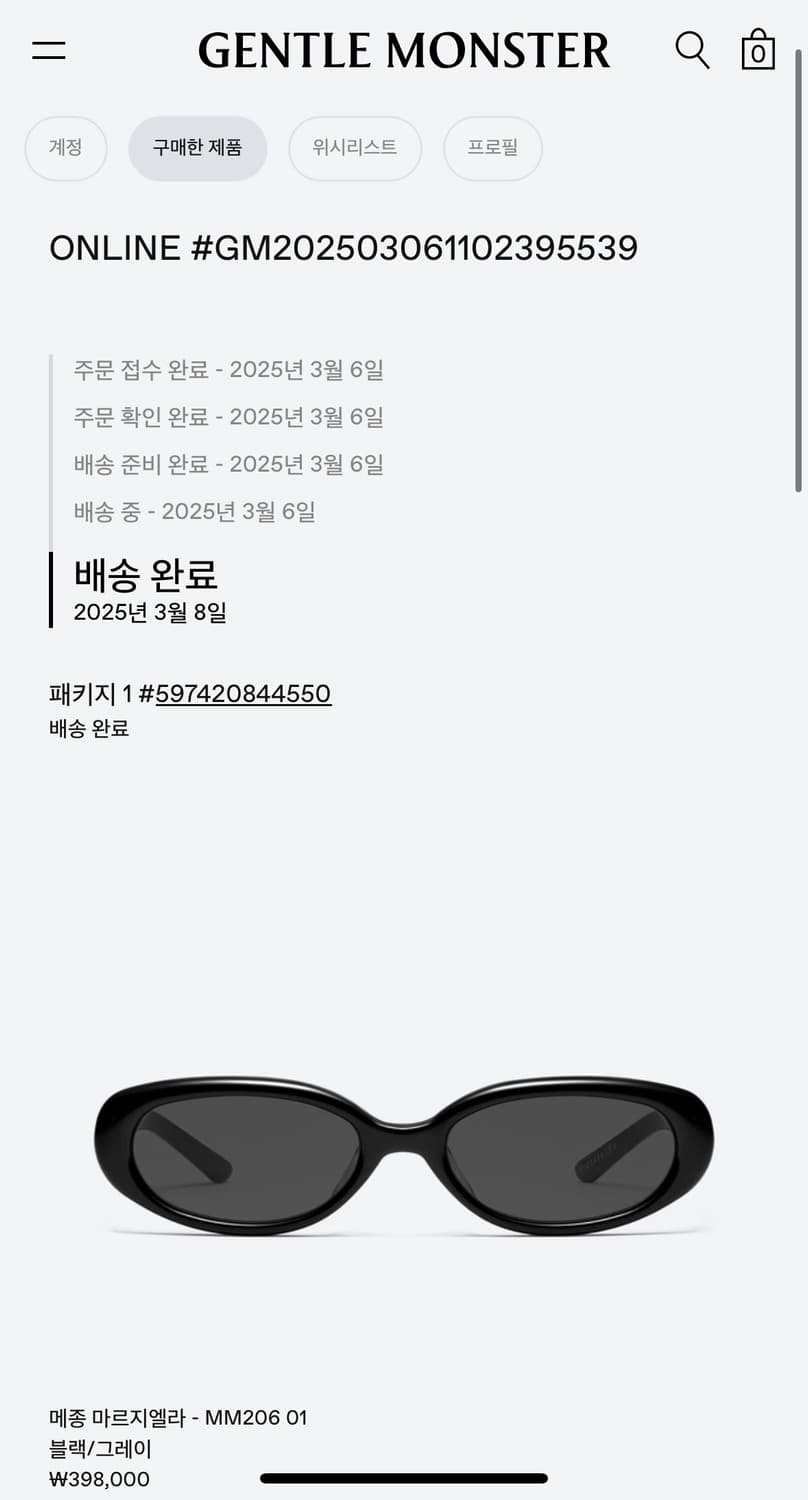
Task: Select the 계정 tab
Action: point(65,148)
